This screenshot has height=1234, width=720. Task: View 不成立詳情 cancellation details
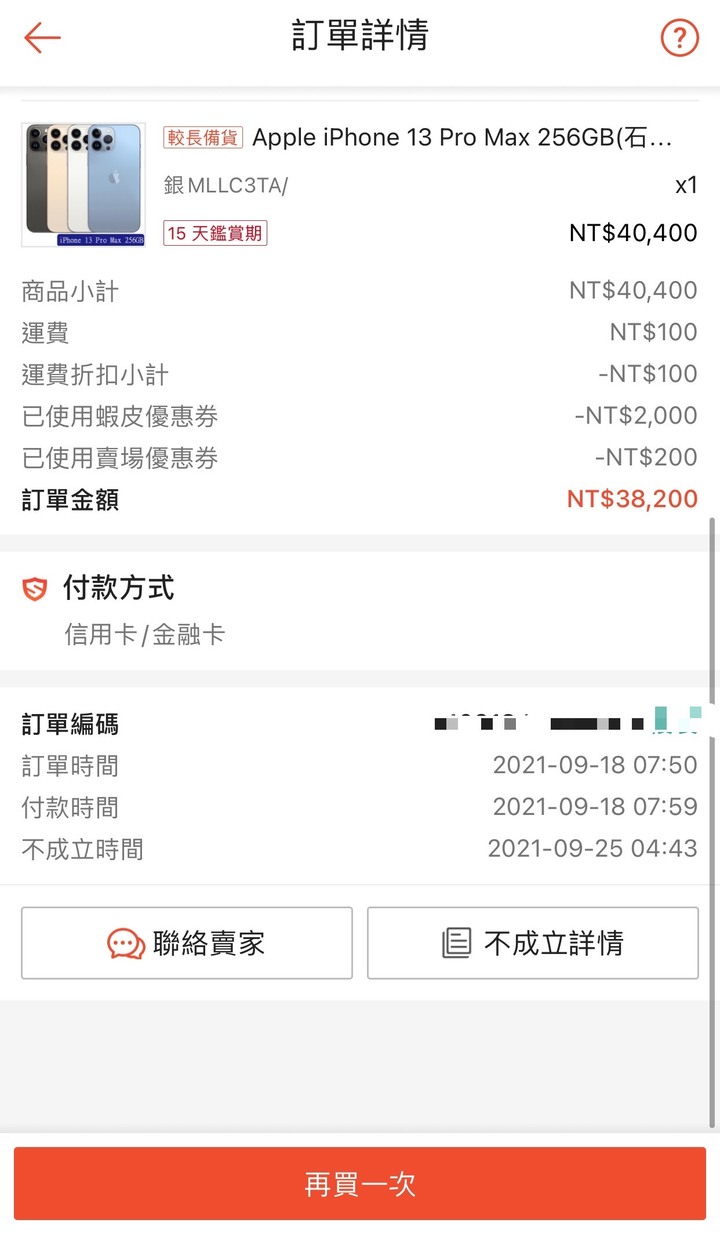533,943
